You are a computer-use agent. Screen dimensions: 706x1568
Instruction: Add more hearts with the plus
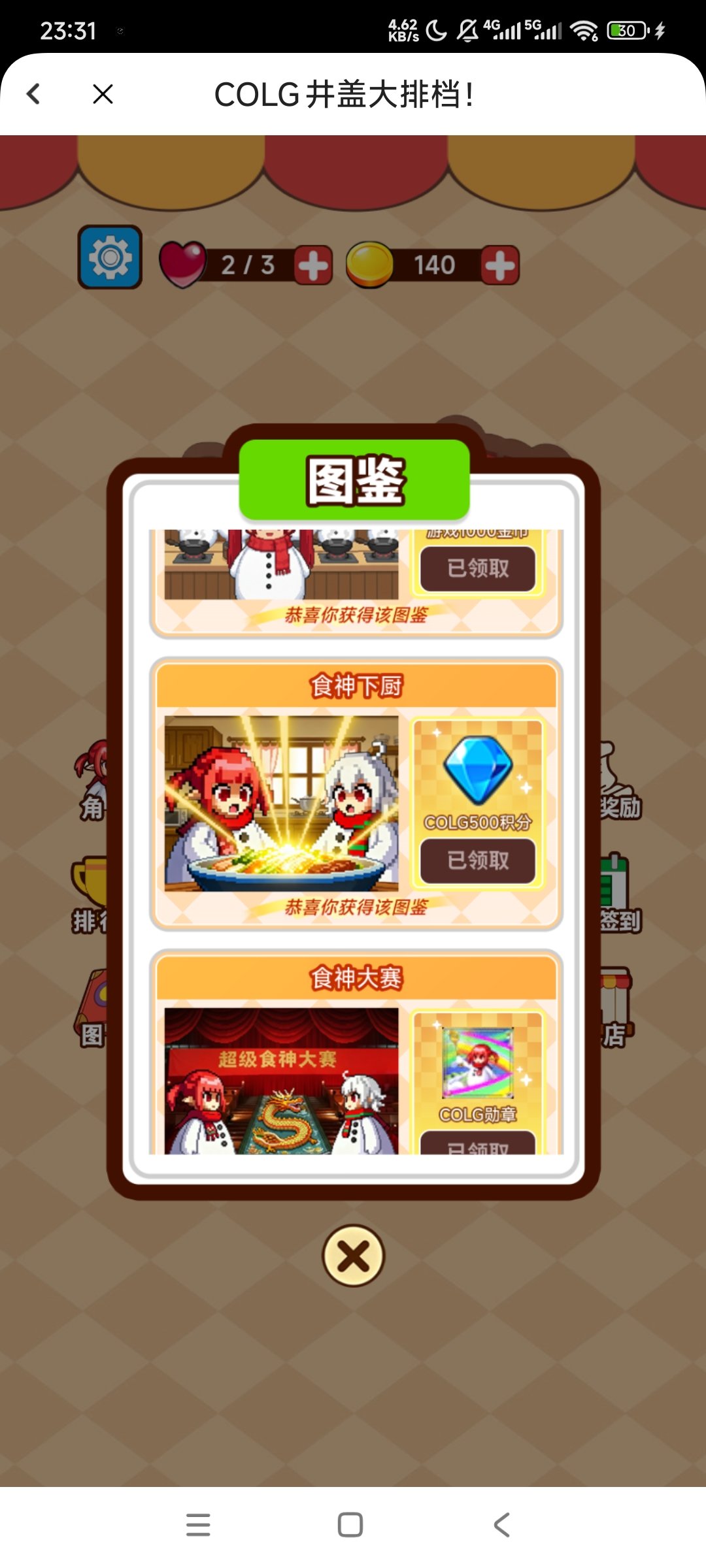pyautogui.click(x=313, y=265)
